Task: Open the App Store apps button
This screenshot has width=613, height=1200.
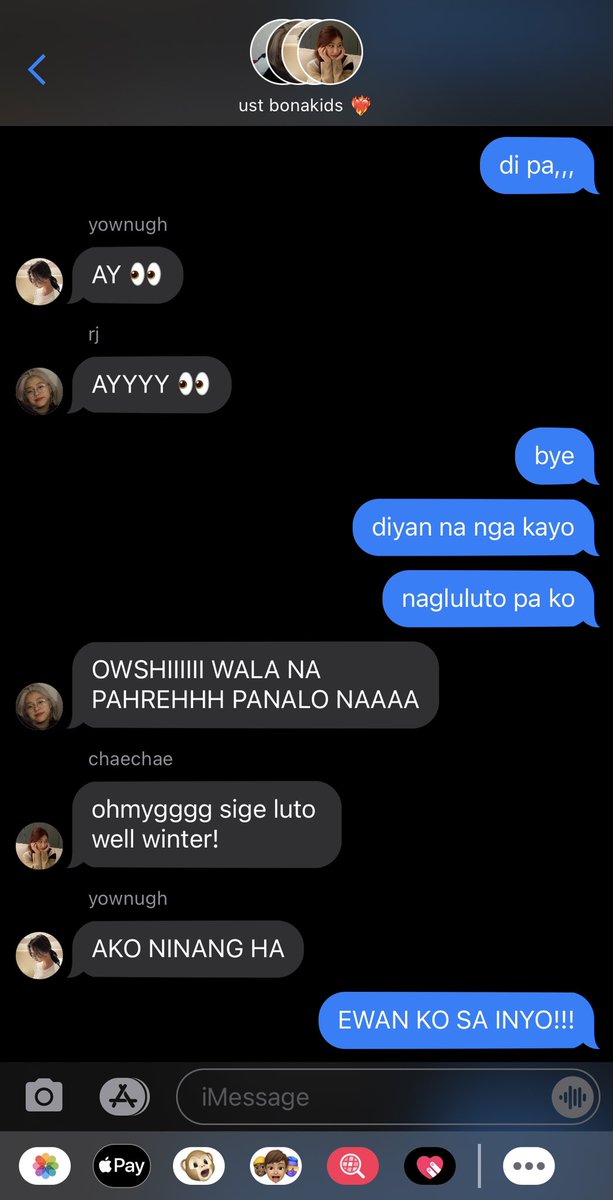Action: pos(125,1097)
